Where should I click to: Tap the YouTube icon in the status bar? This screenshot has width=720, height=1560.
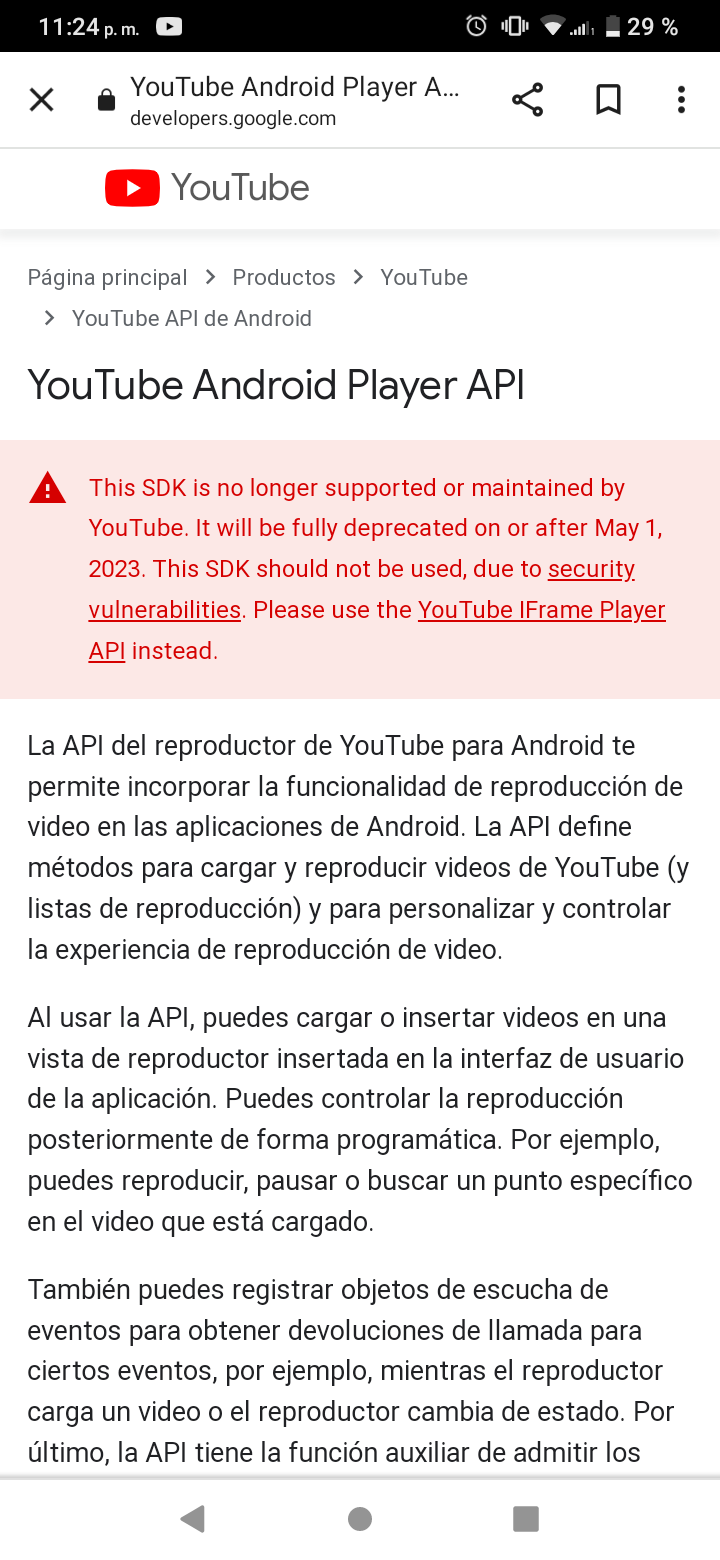169,27
